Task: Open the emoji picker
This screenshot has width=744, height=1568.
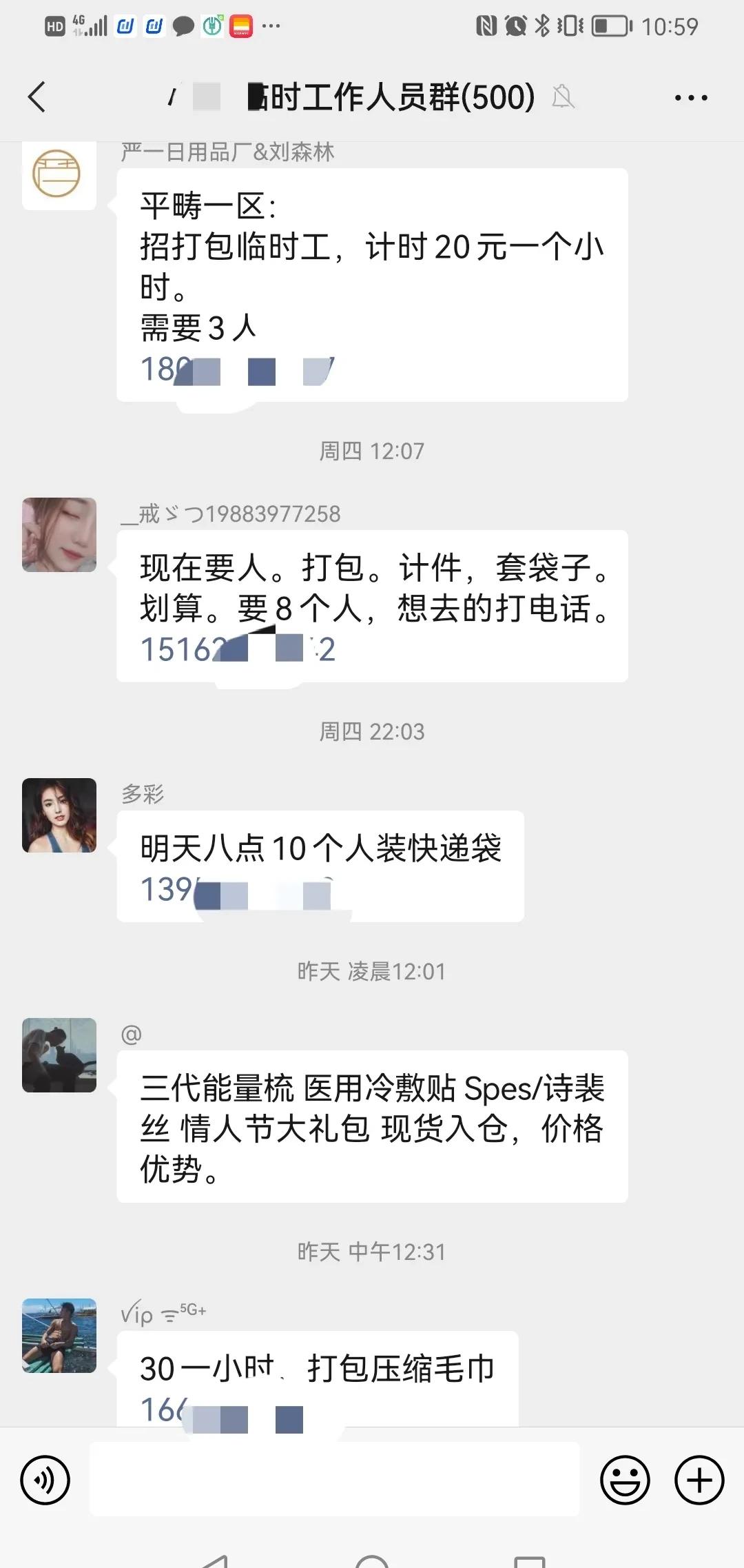Action: [x=625, y=1479]
